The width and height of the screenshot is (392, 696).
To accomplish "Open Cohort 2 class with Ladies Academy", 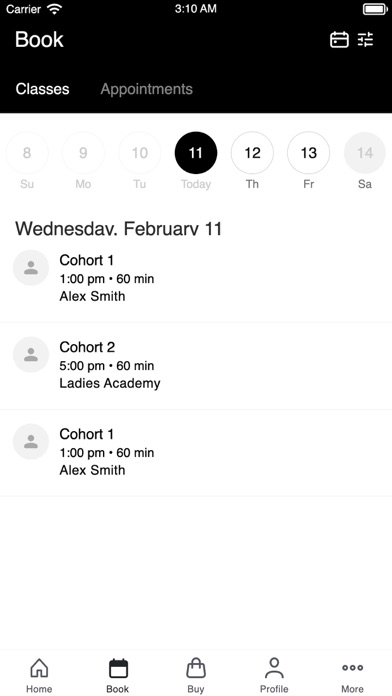I will coord(196,366).
